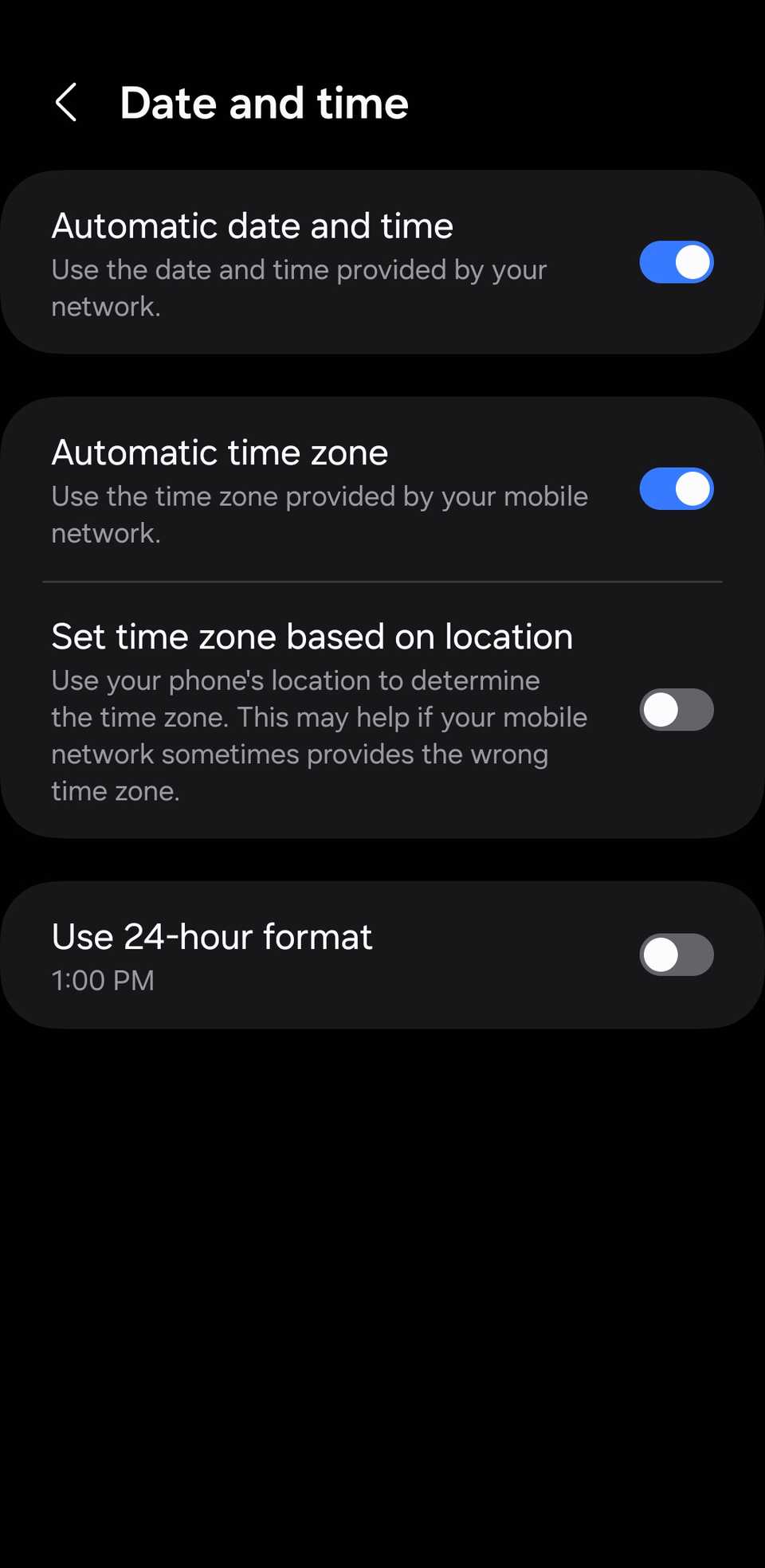Turn on Use 24-hour format
Viewport: 765px width, 1568px height.
tap(676, 955)
